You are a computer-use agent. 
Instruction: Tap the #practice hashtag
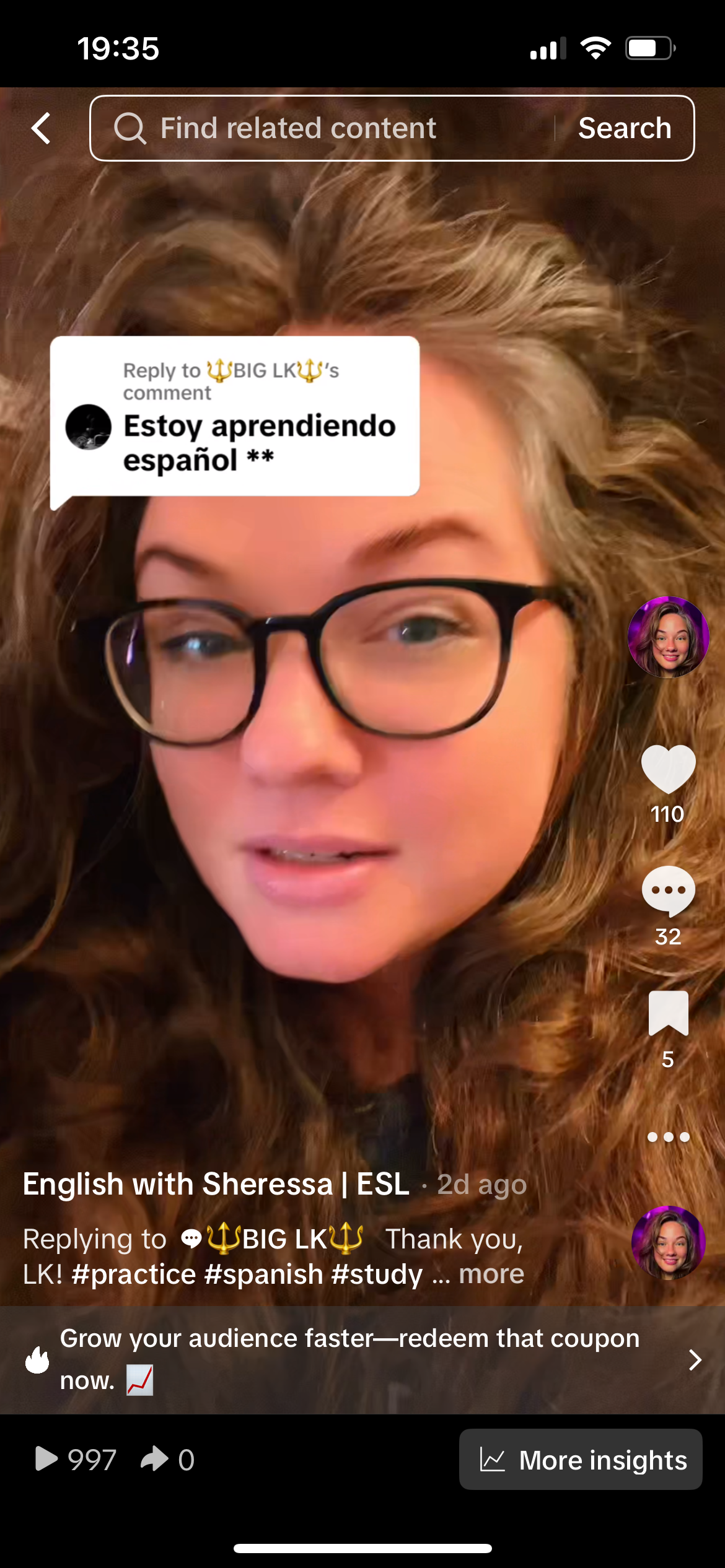[134, 1274]
